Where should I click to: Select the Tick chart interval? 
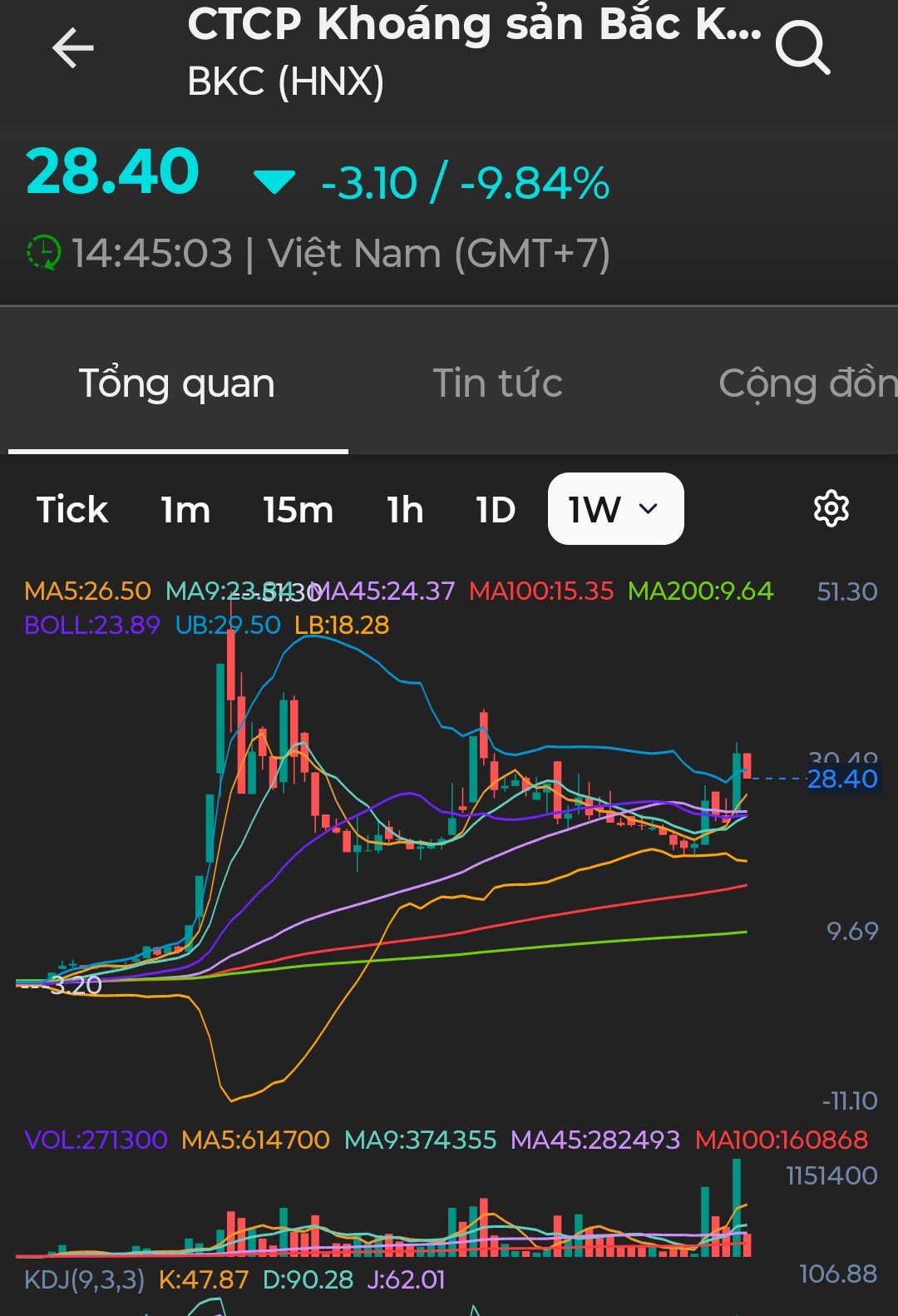[x=72, y=509]
